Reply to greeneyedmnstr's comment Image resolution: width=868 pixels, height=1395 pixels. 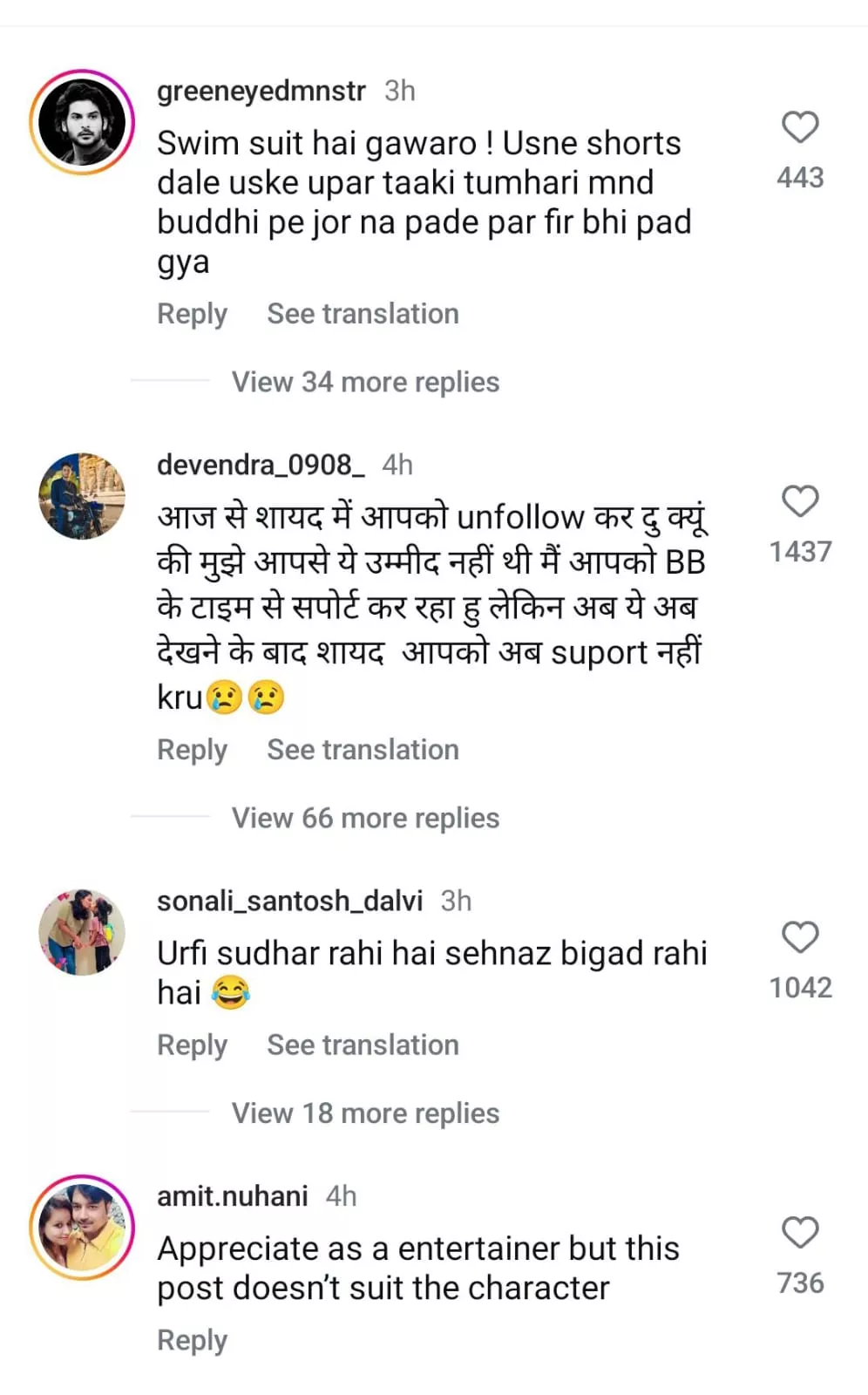192,314
